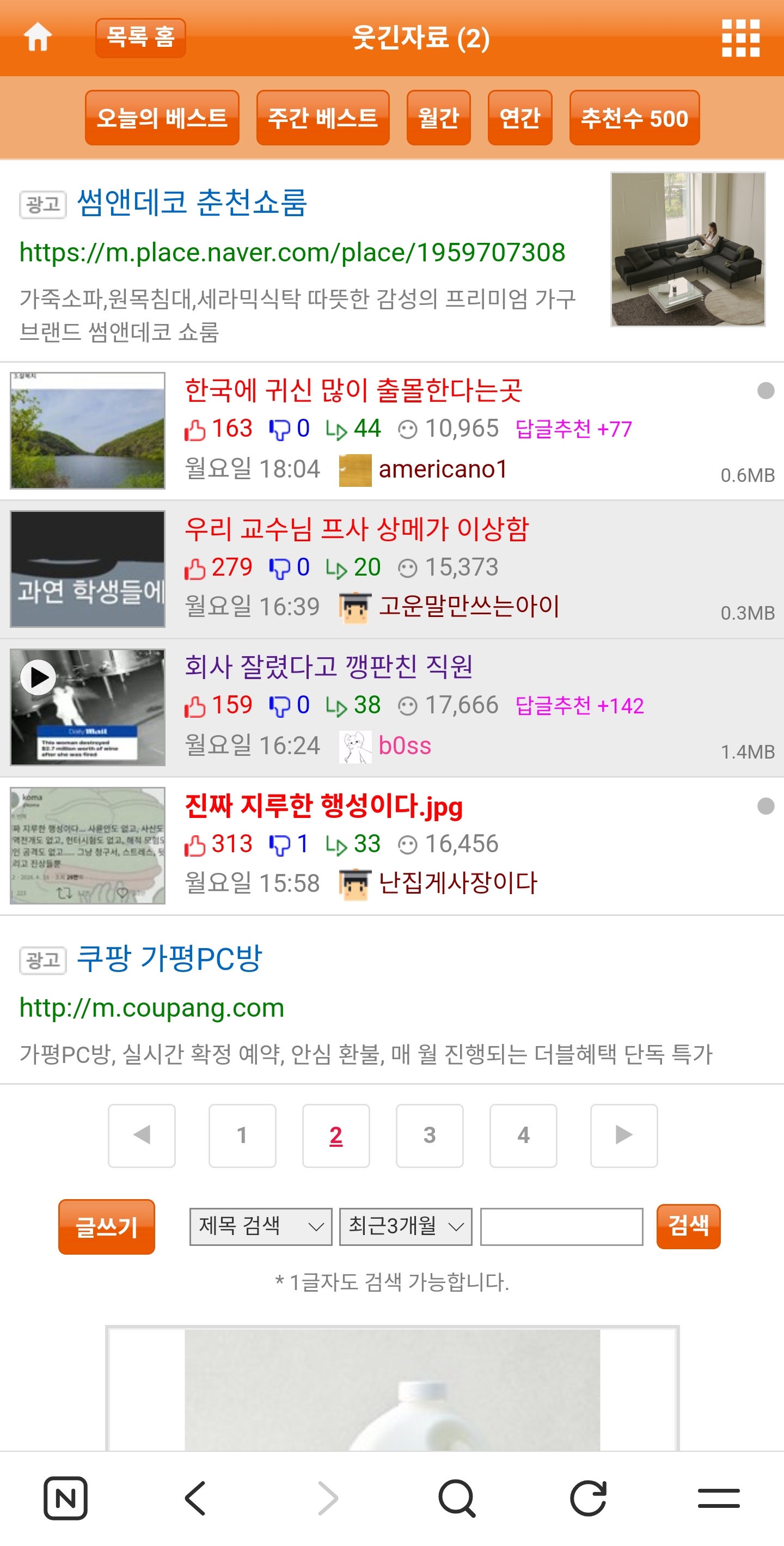
Task: Show posts with 추천수 500
Action: pos(634,118)
